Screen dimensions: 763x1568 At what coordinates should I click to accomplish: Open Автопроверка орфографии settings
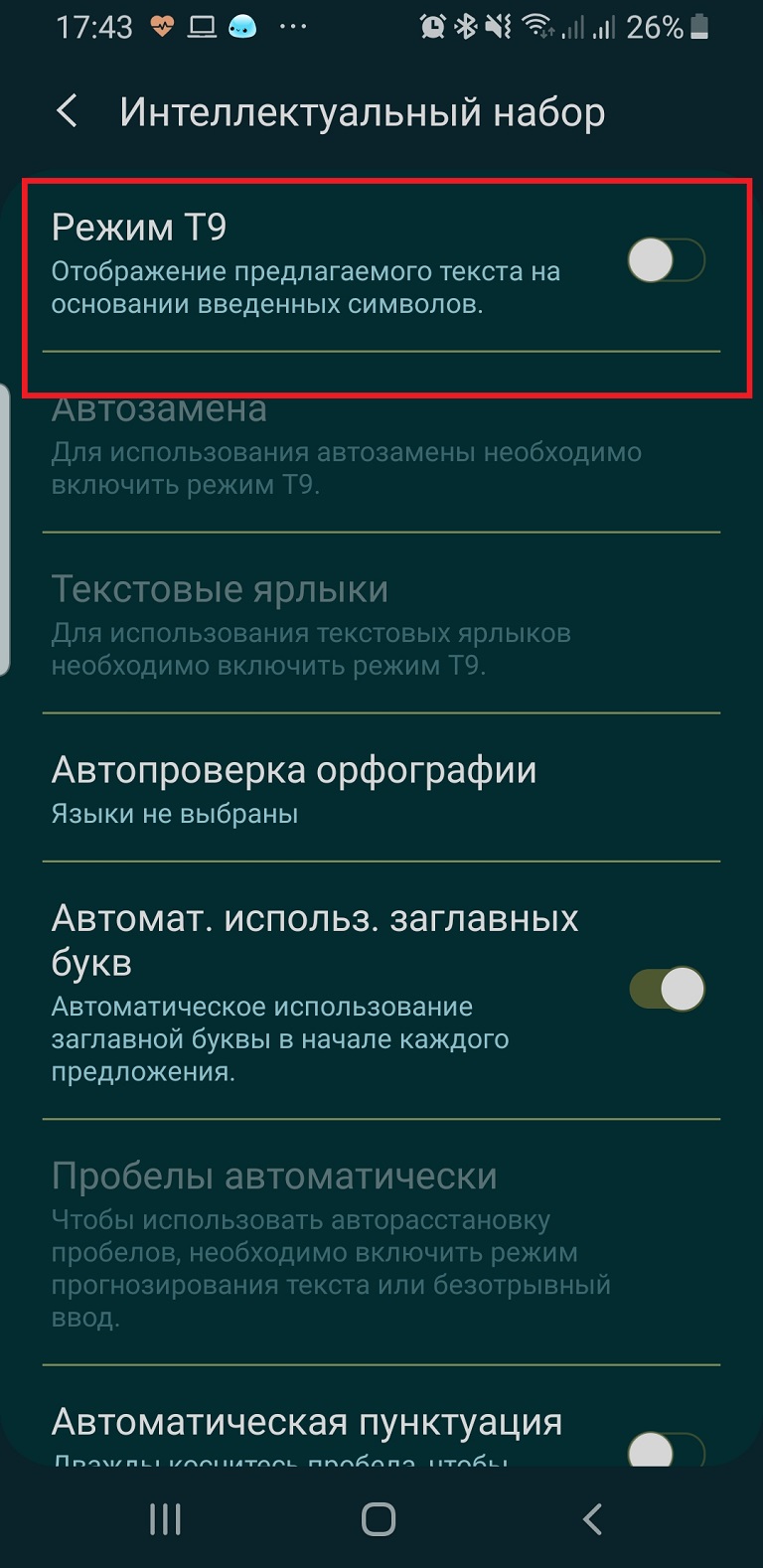click(x=381, y=789)
